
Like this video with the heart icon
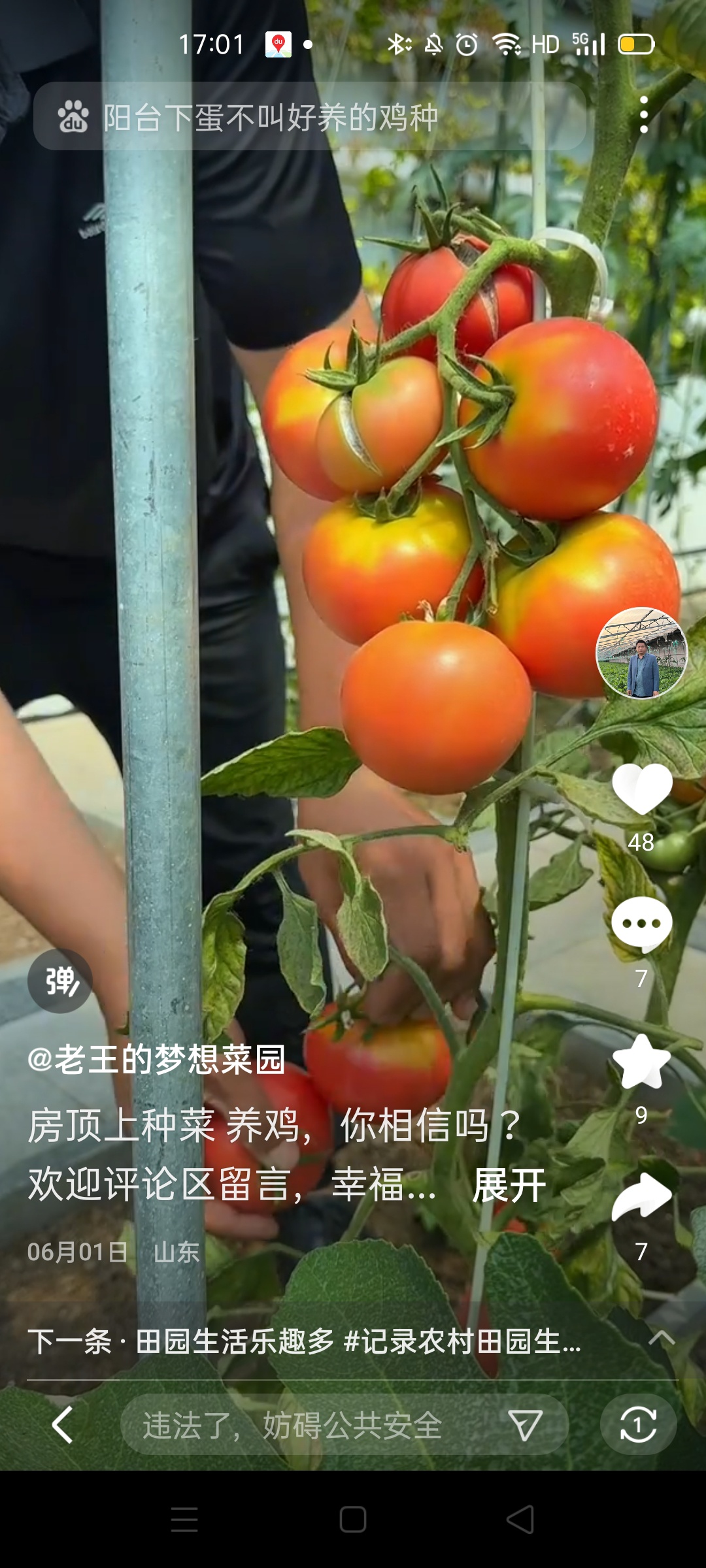point(641,789)
